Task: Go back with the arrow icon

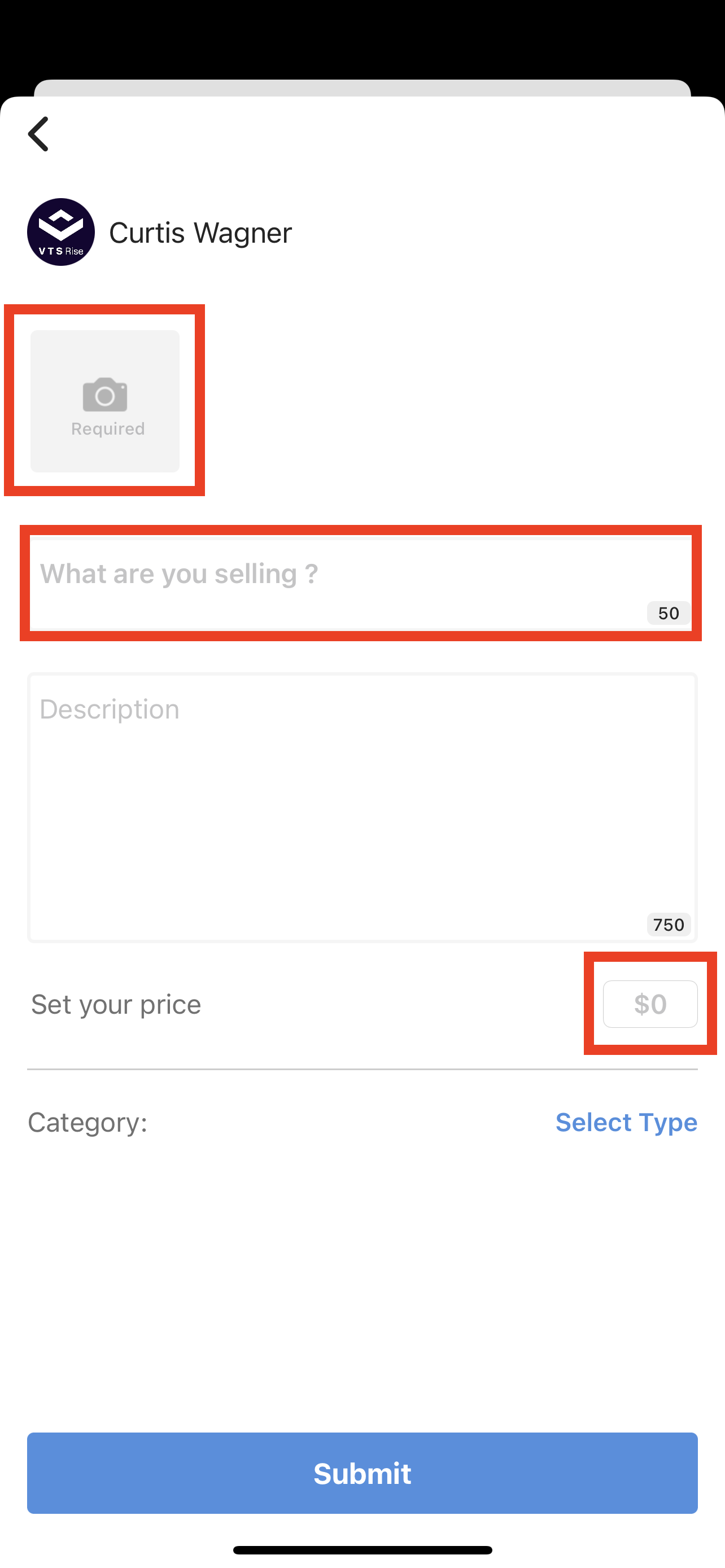Action: coord(38,134)
